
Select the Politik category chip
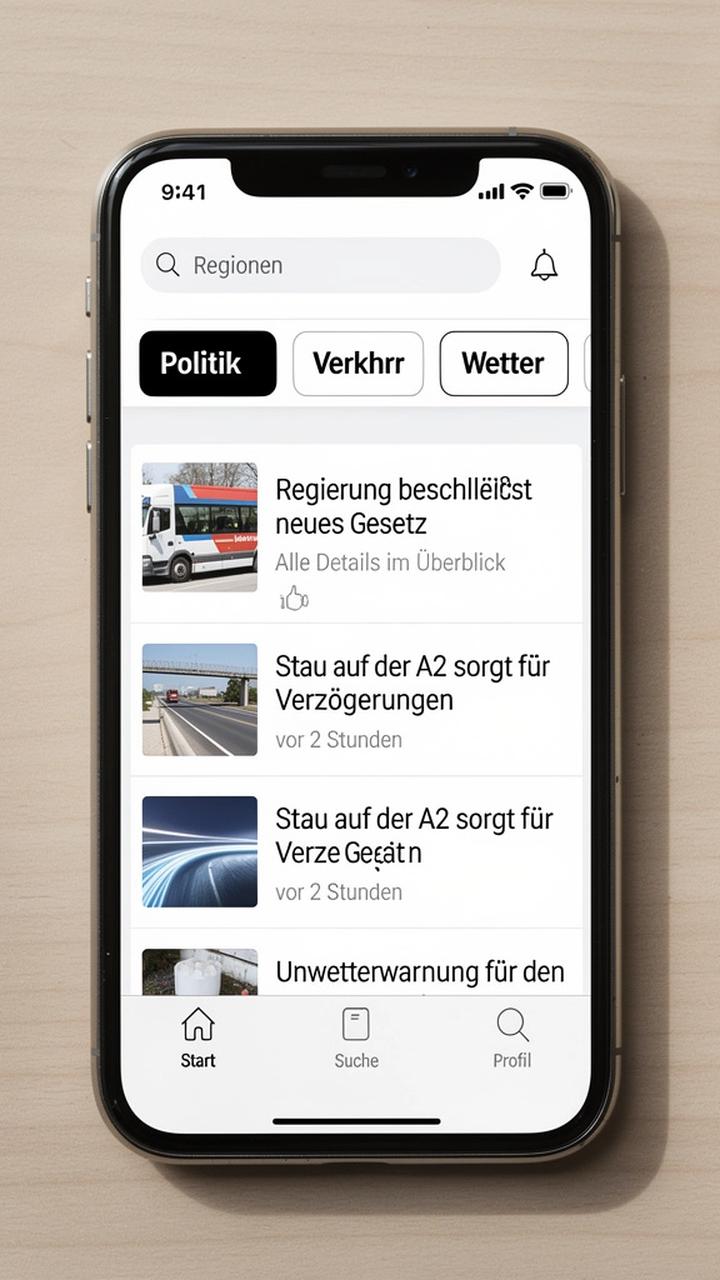pos(207,363)
